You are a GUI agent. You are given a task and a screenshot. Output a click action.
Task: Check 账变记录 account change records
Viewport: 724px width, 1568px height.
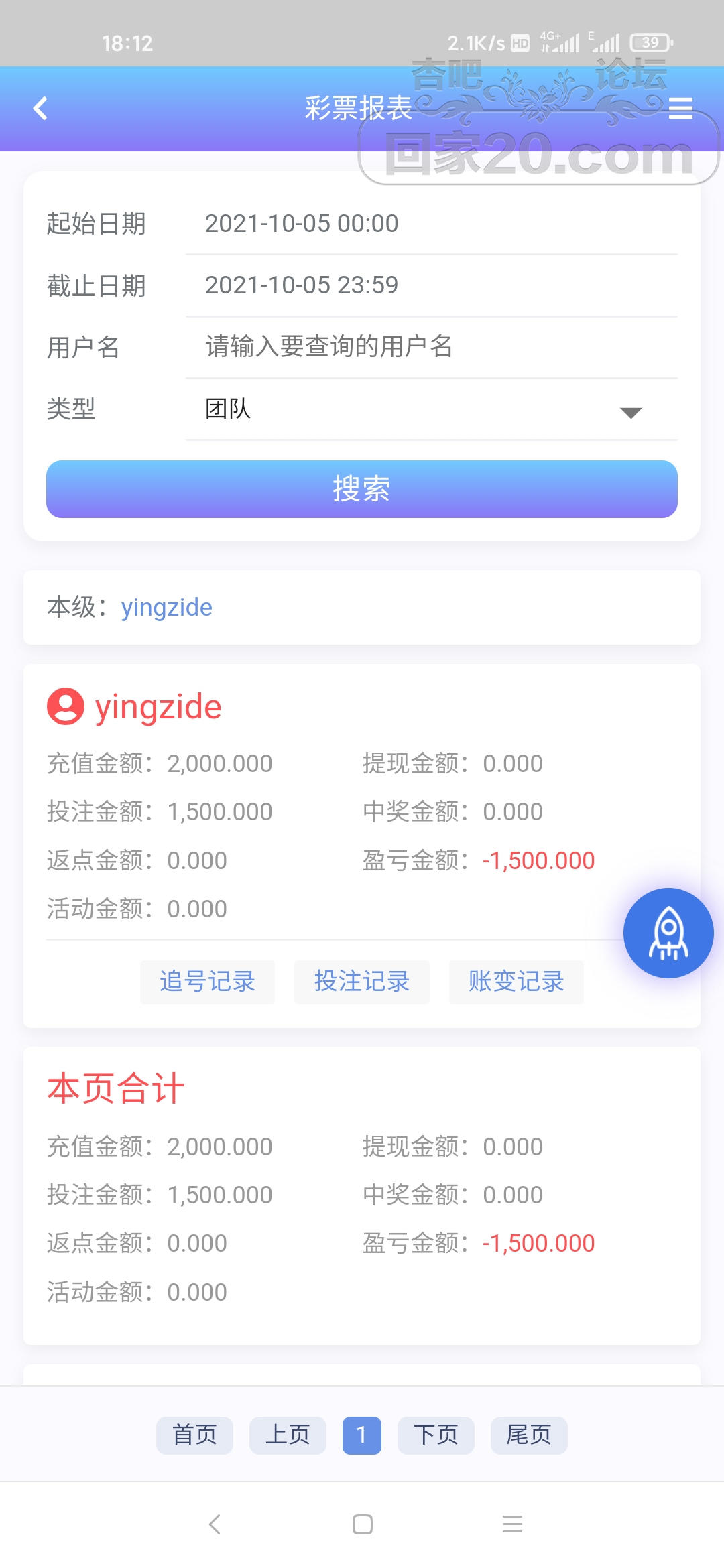point(516,982)
